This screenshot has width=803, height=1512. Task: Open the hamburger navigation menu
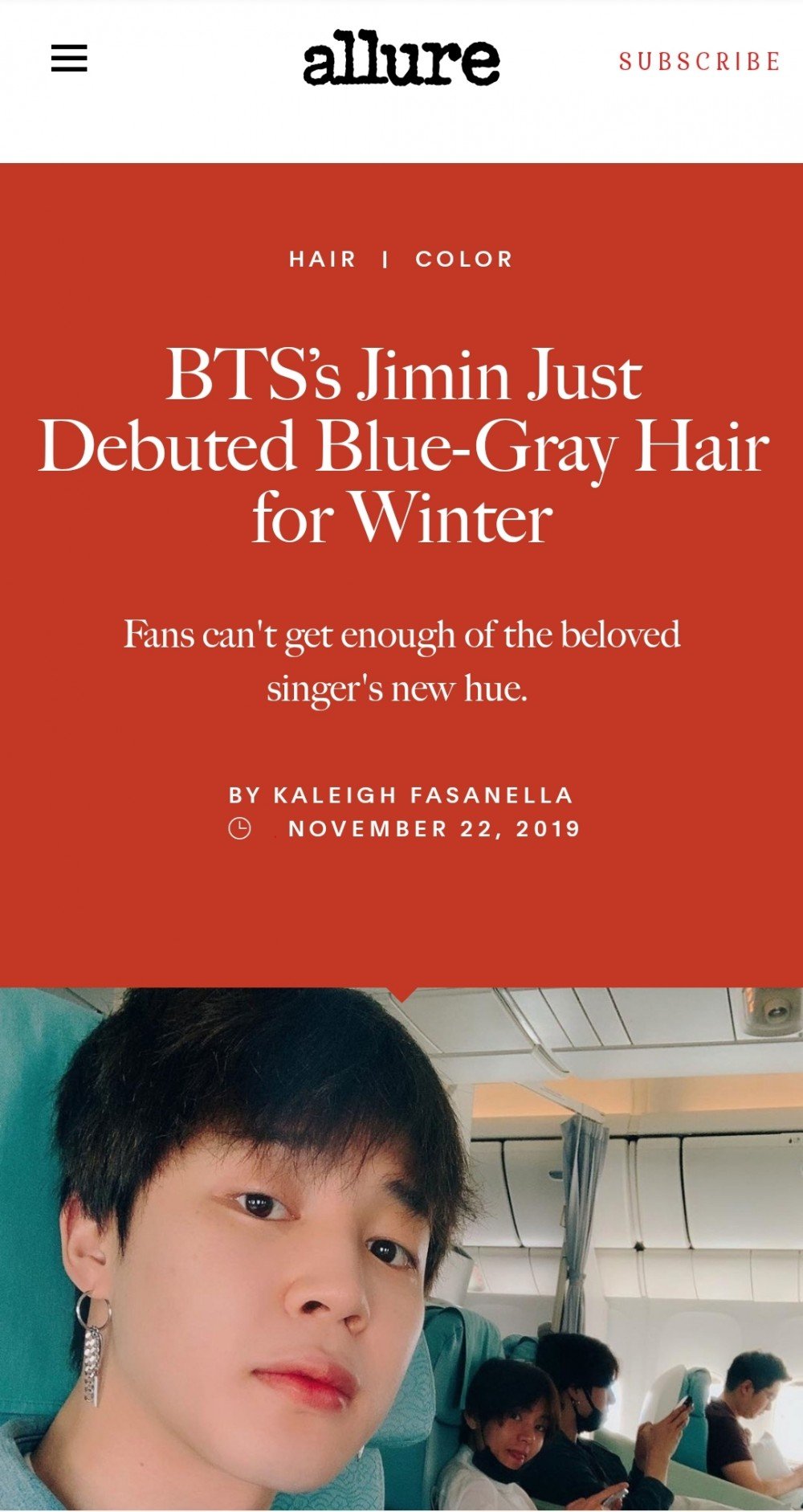pyautogui.click(x=69, y=59)
